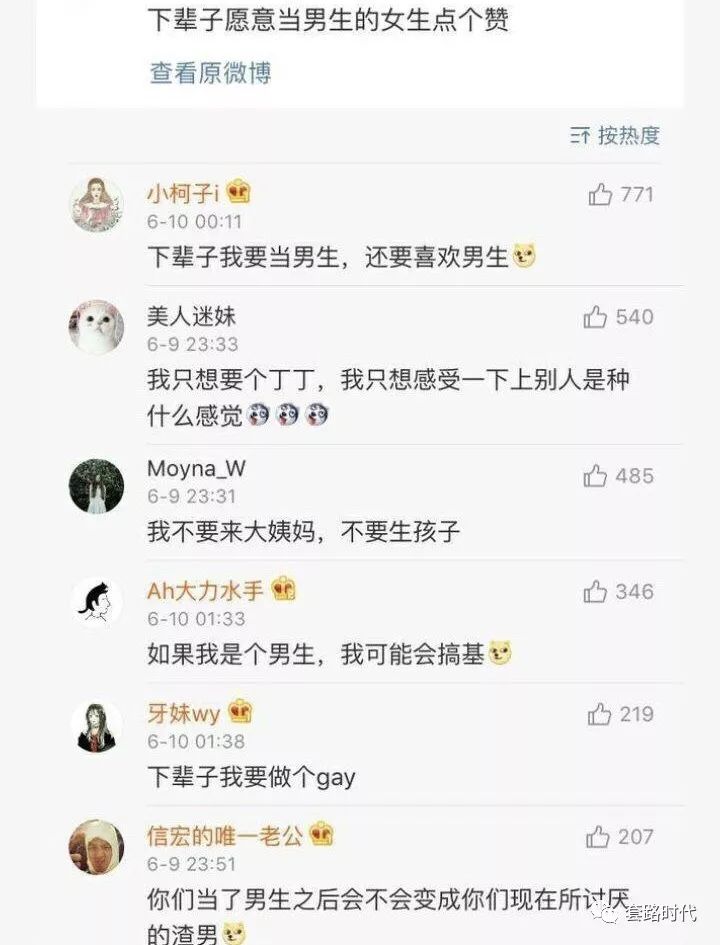Open the 查看原微博 link
This screenshot has height=945, width=720.
[210, 73]
